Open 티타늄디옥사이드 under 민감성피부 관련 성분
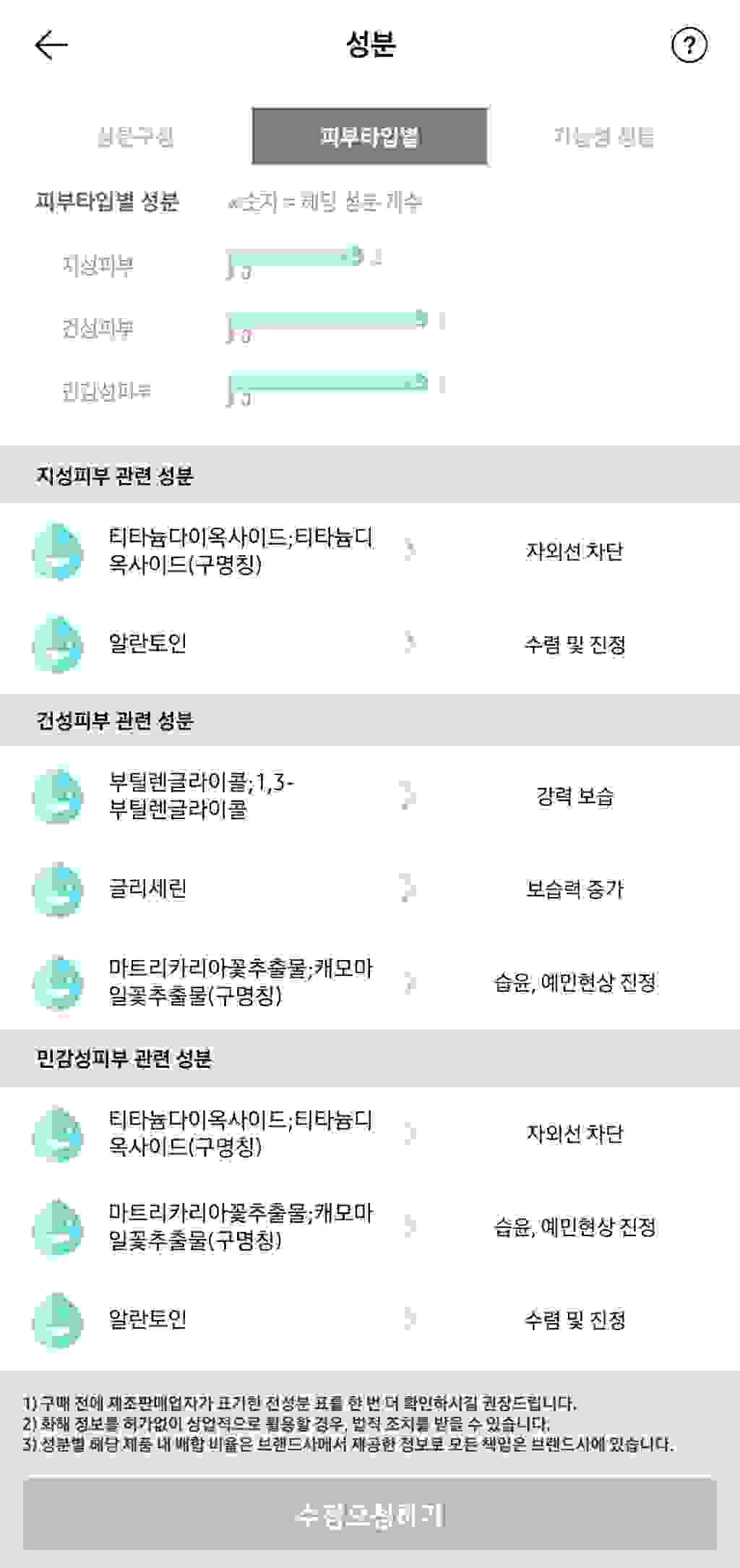 point(240,1133)
